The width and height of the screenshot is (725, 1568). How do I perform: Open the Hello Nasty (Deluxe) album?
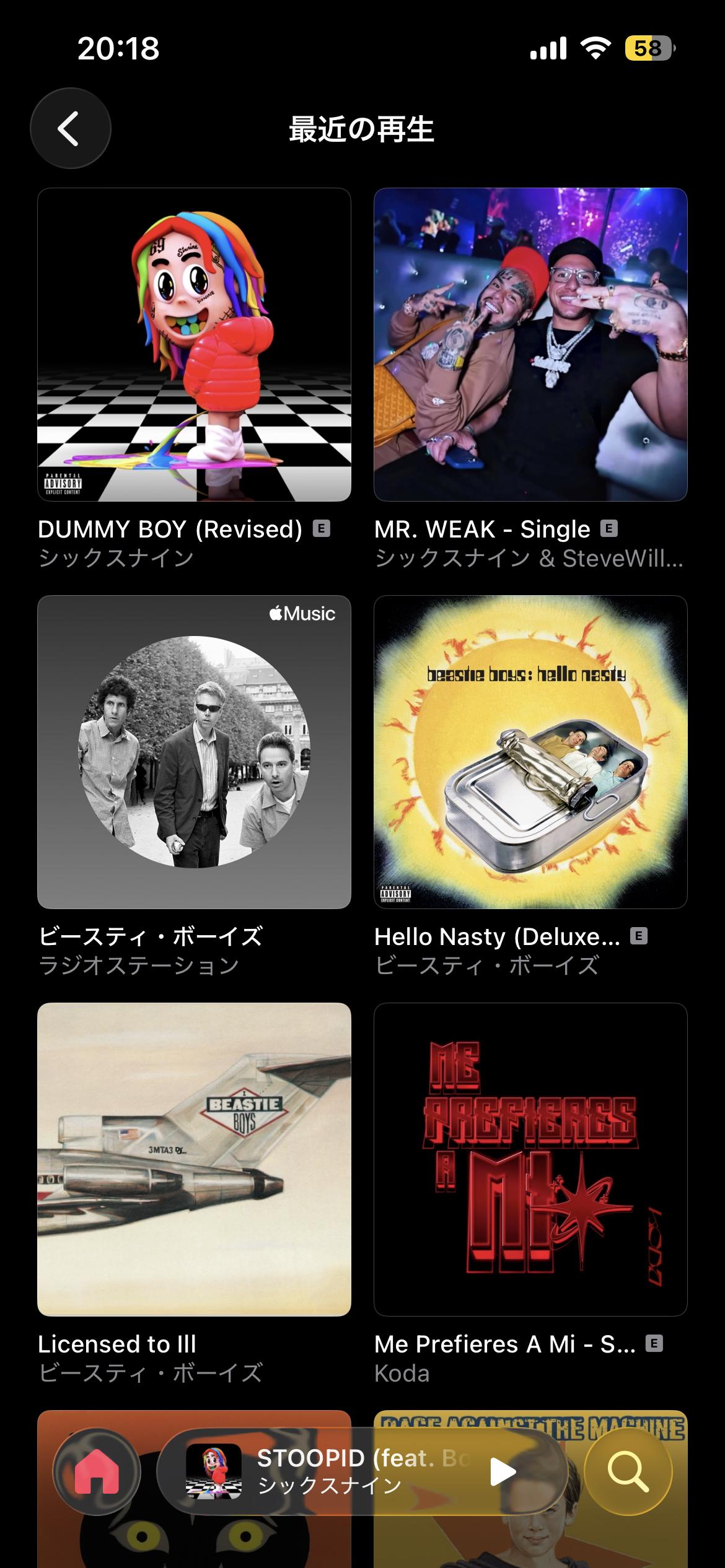(530, 752)
